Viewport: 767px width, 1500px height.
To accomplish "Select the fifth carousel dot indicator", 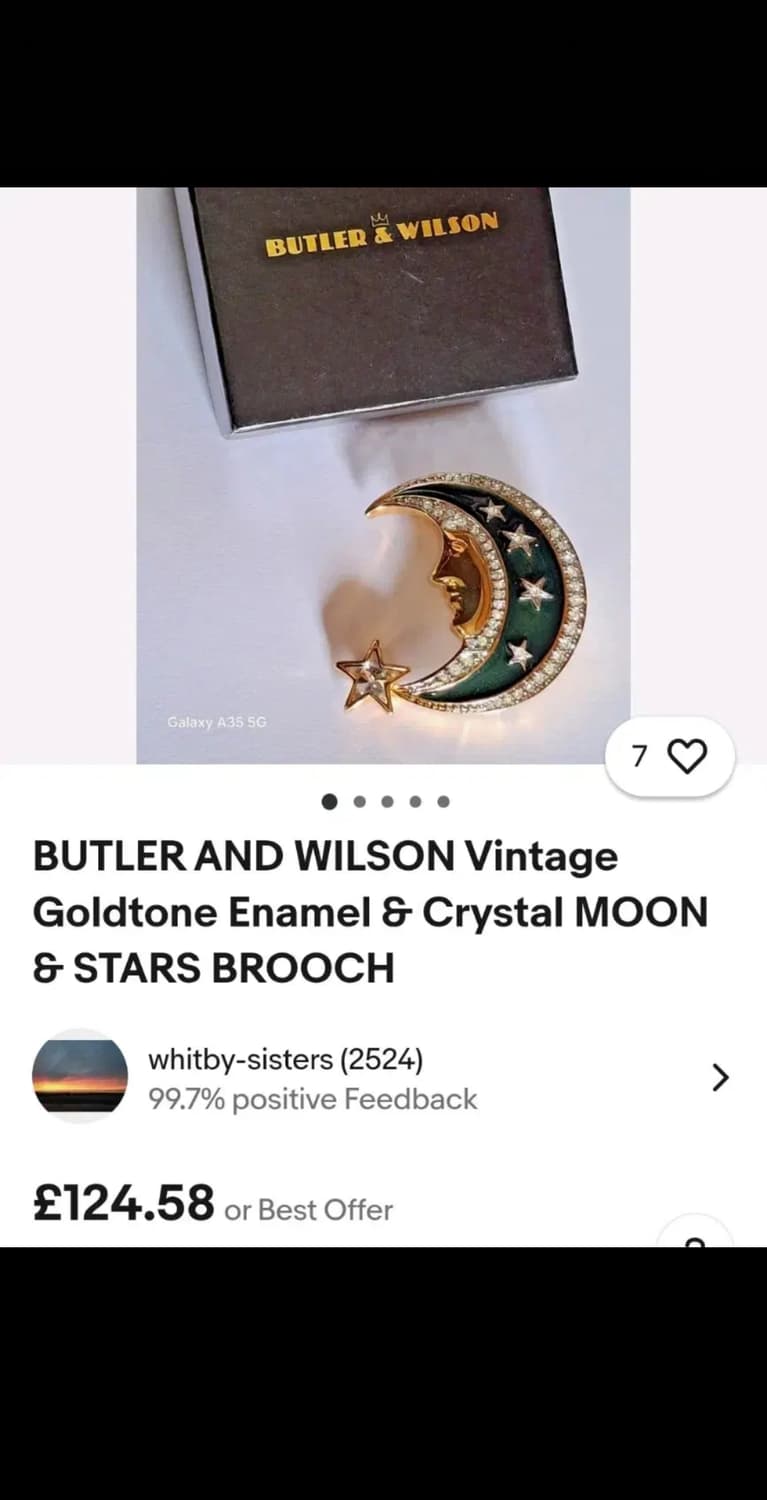I will point(442,801).
